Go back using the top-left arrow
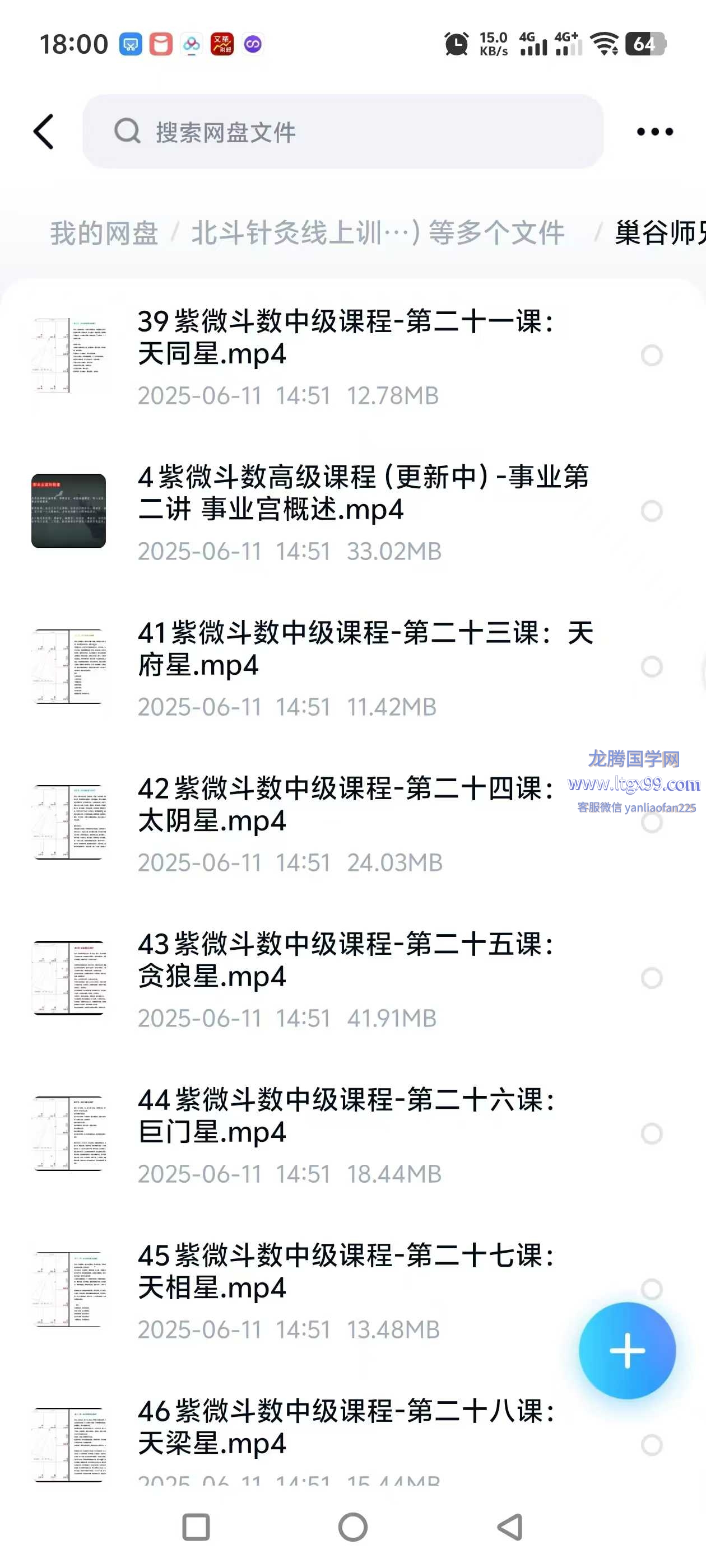Image resolution: width=706 pixels, height=1568 pixels. [44, 132]
